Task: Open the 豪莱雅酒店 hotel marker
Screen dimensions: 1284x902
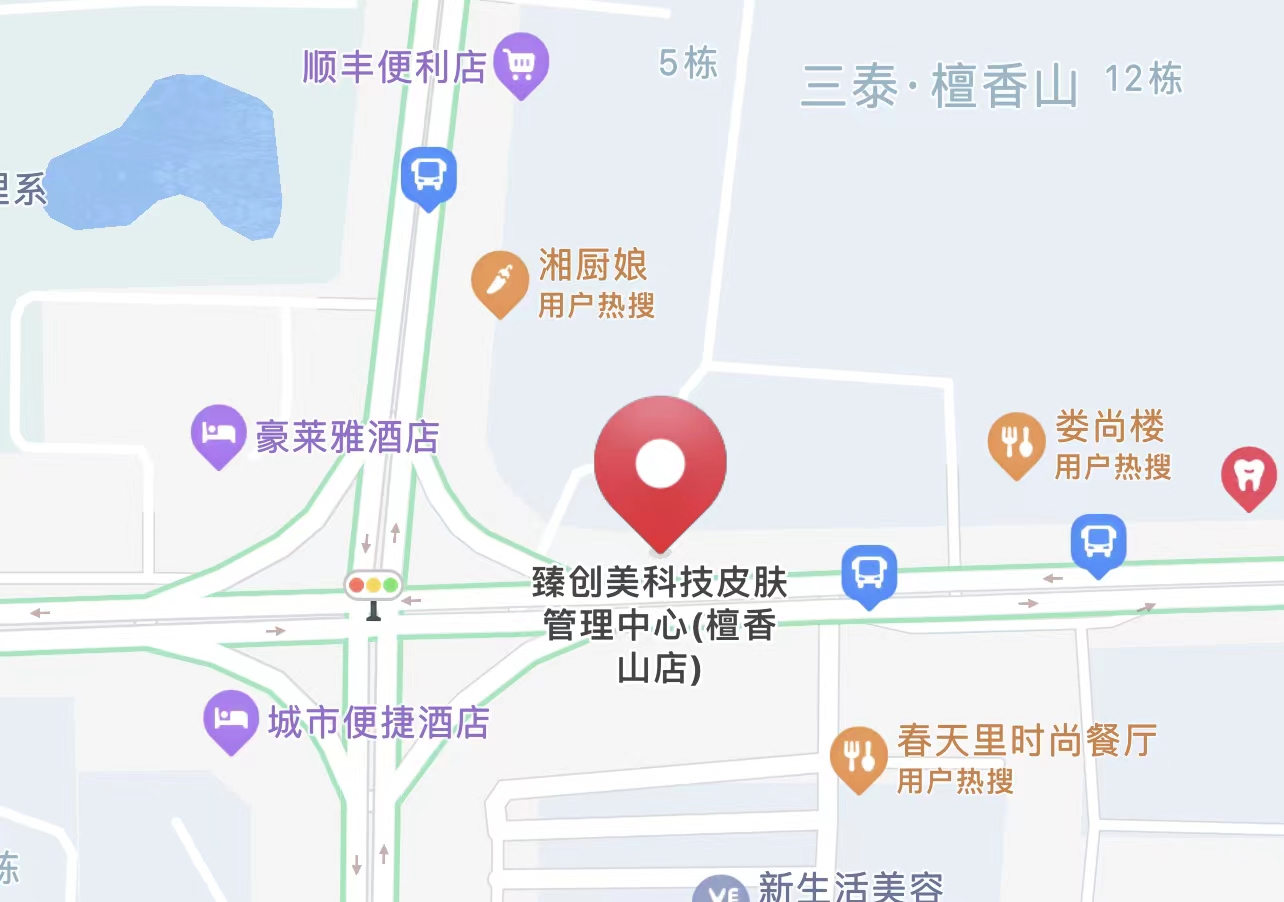Action: [x=219, y=433]
